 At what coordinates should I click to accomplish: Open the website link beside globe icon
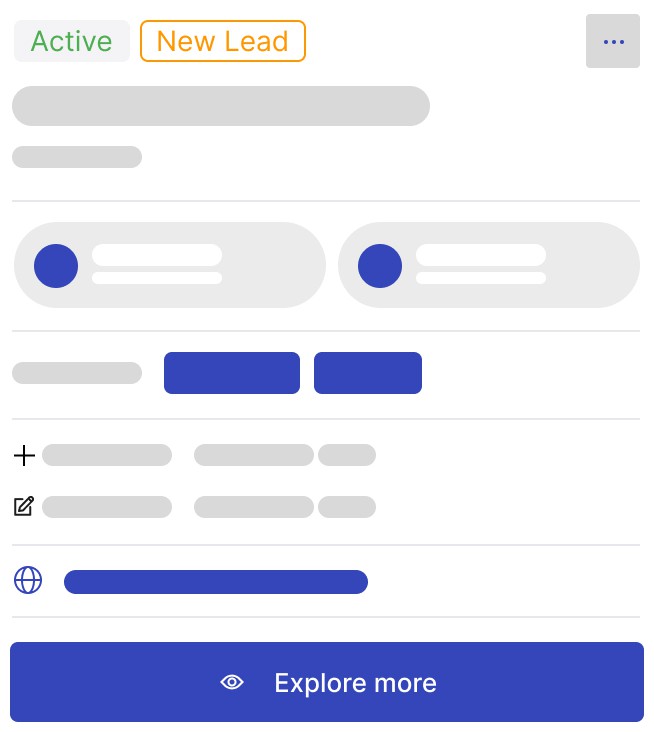click(x=216, y=582)
